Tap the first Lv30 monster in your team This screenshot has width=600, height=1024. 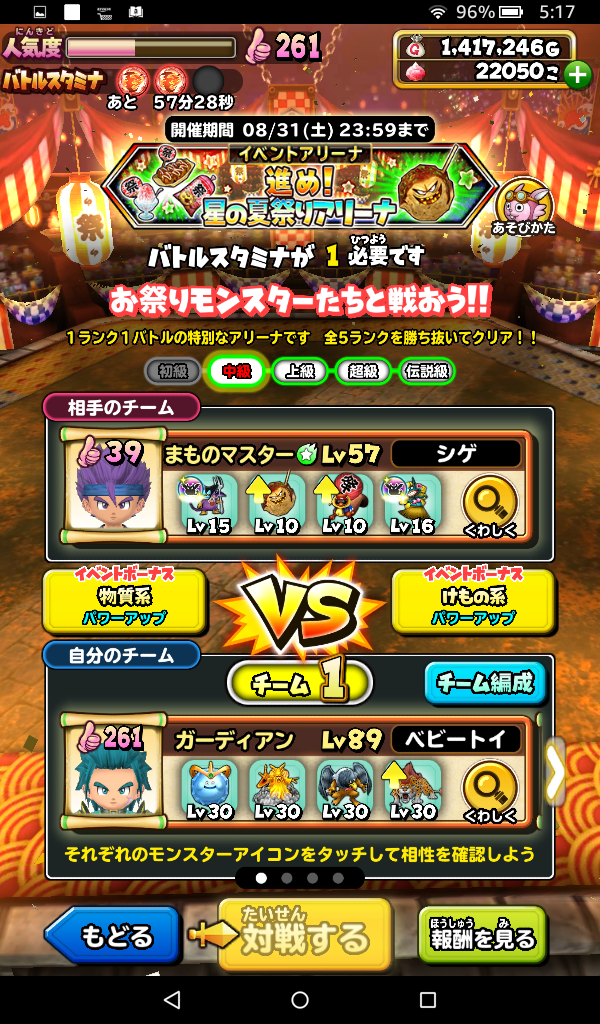pos(209,790)
